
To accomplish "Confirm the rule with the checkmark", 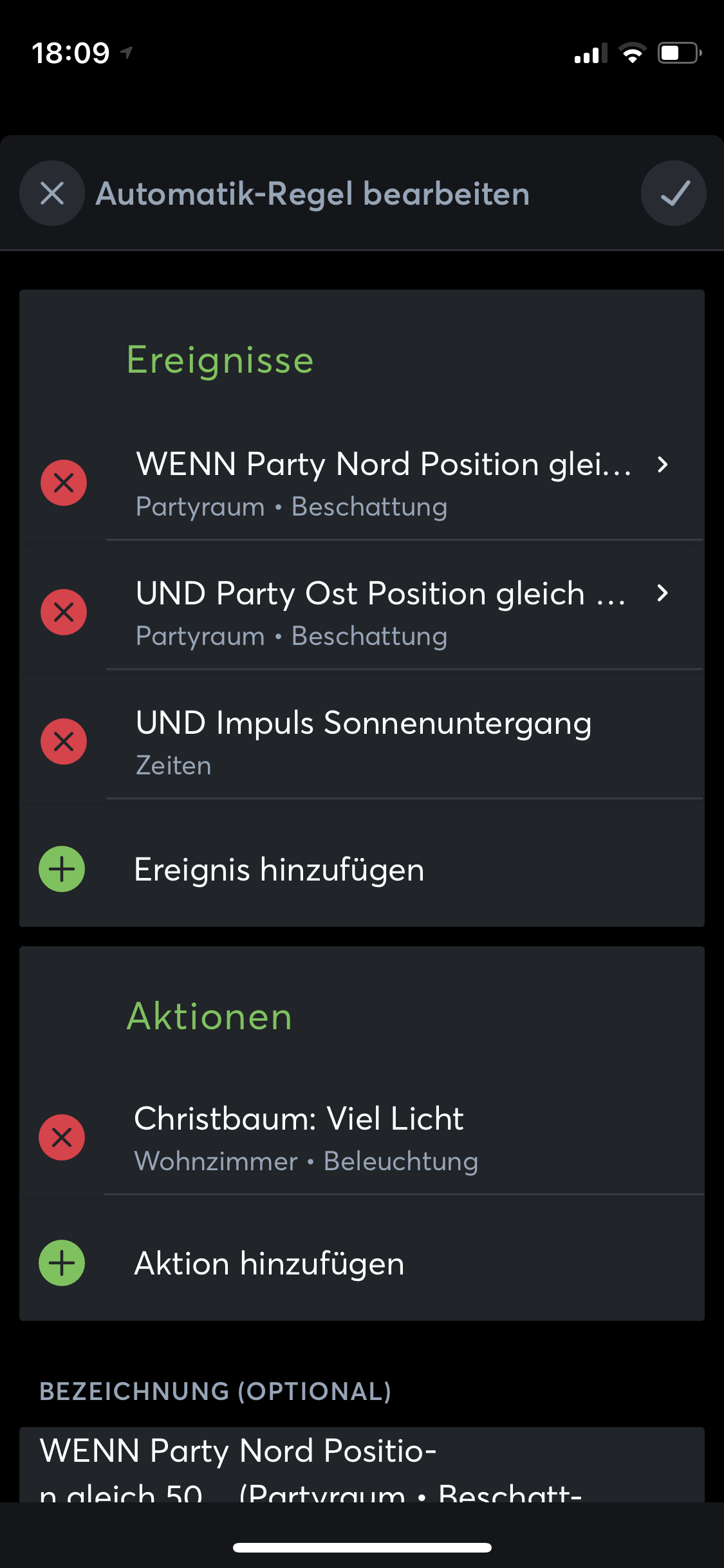I will pos(673,193).
